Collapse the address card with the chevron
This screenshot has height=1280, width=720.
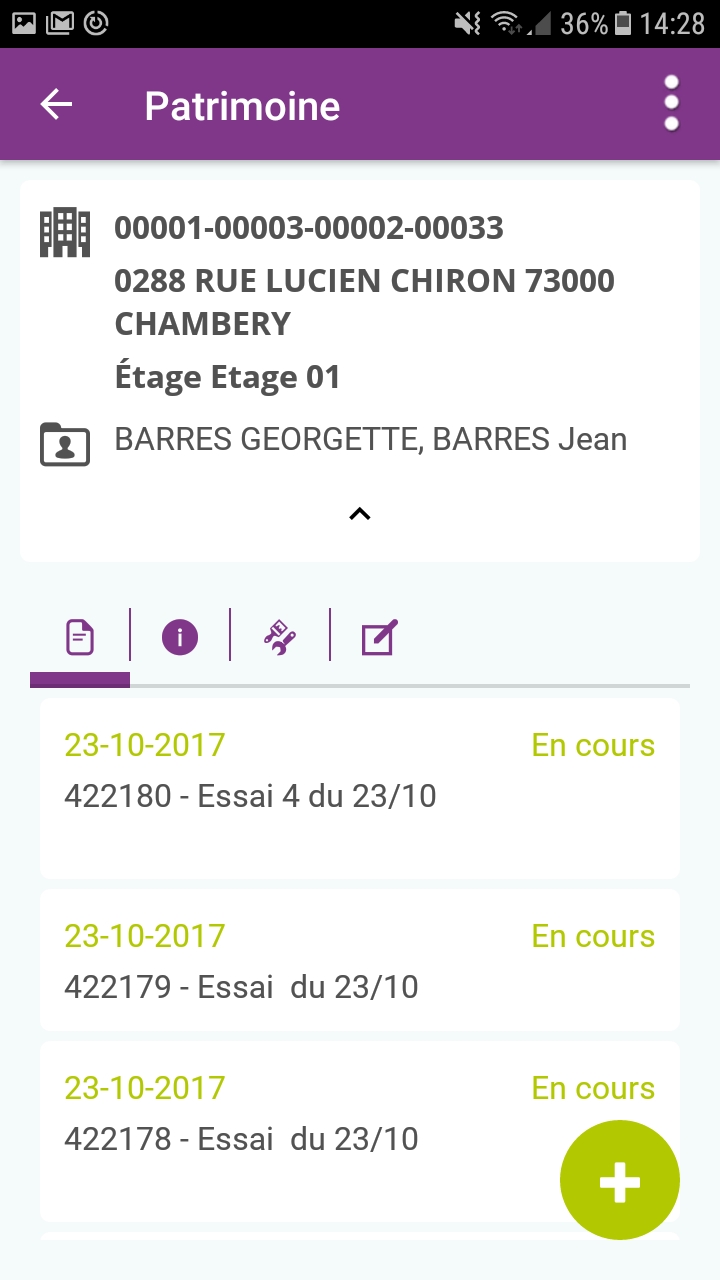tap(360, 514)
